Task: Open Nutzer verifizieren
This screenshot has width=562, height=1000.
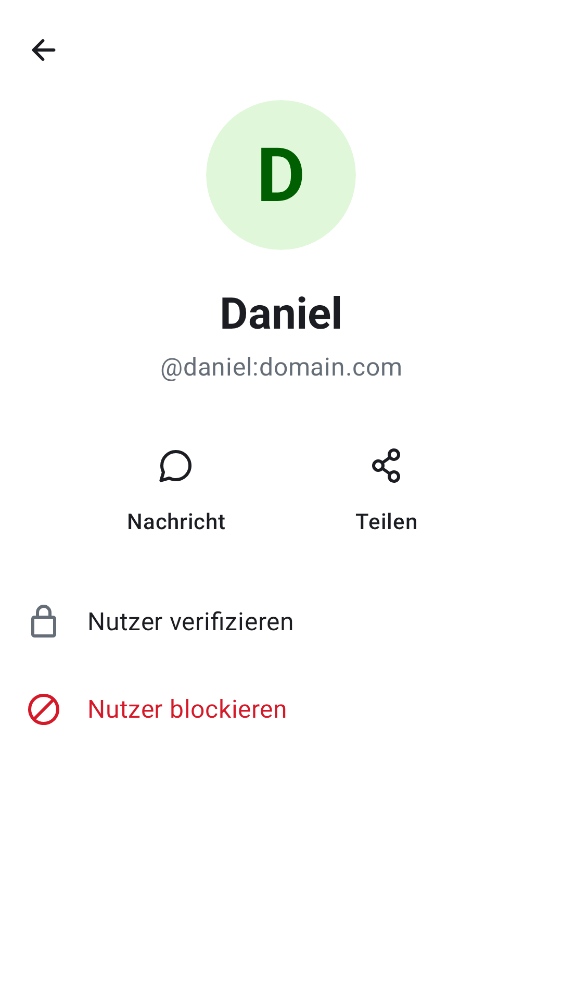Action: [281, 622]
